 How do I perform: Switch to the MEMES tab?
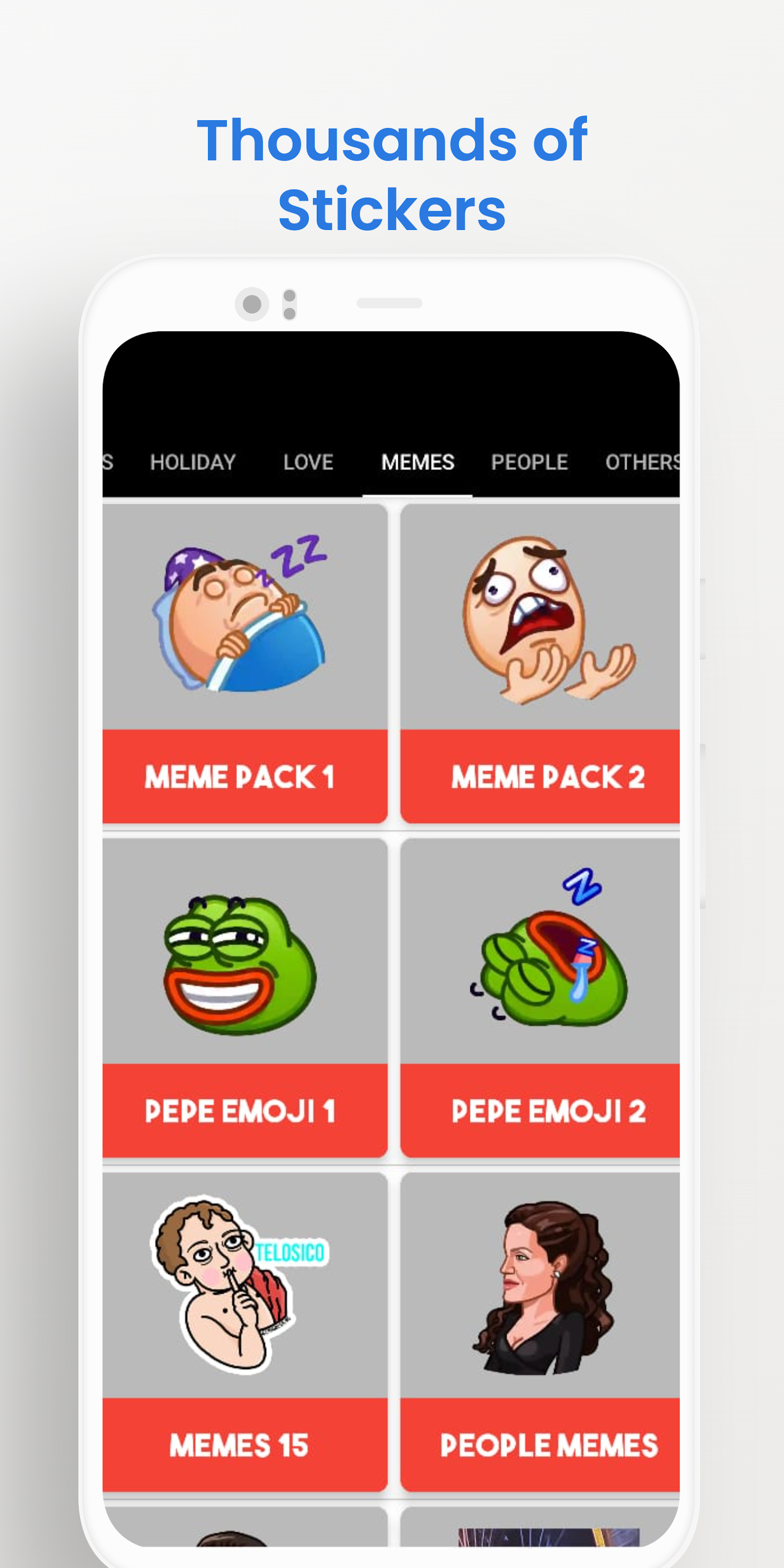point(418,463)
